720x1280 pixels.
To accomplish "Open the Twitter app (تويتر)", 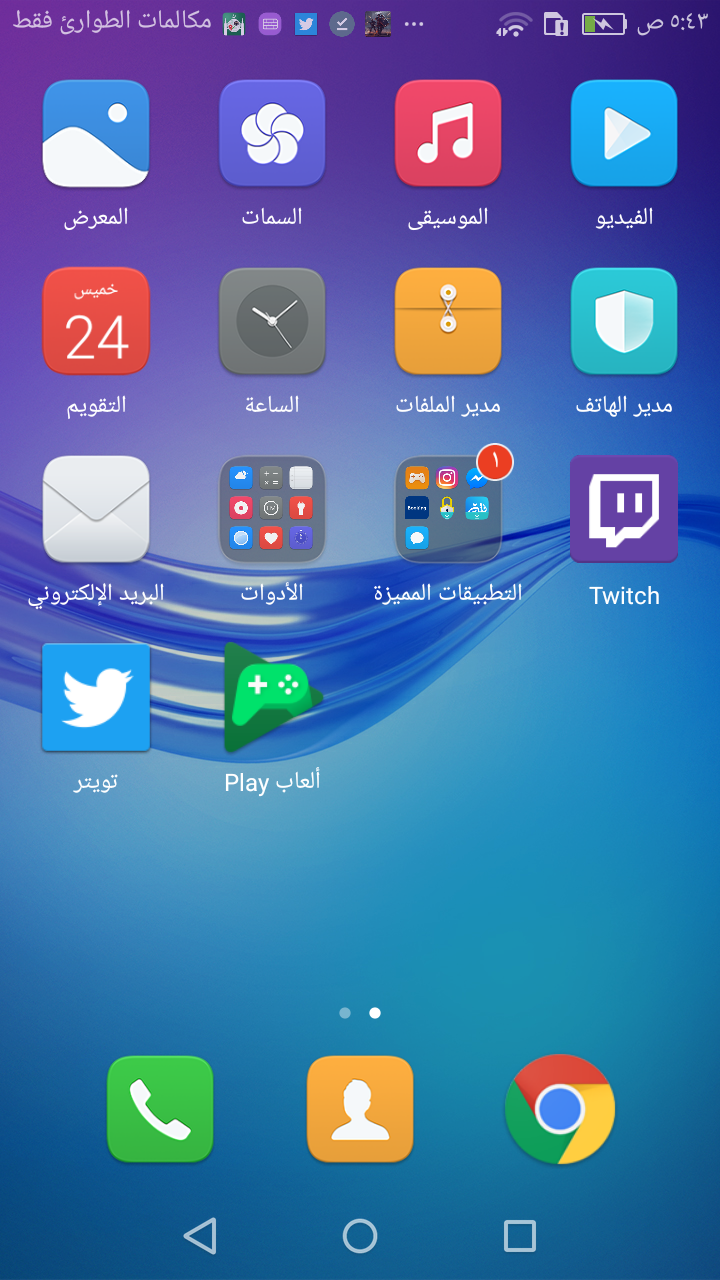I will coord(96,697).
